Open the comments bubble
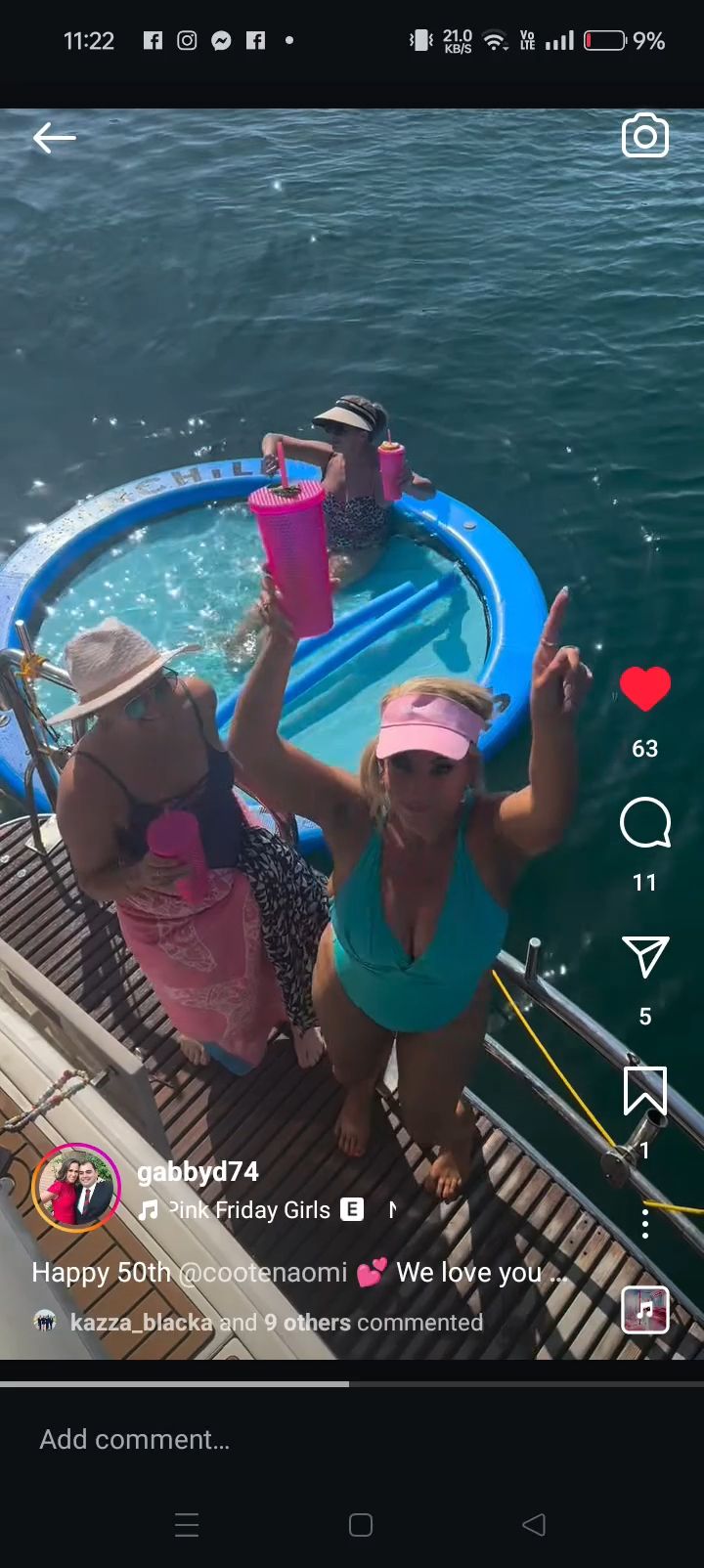704x1568 pixels. click(645, 823)
